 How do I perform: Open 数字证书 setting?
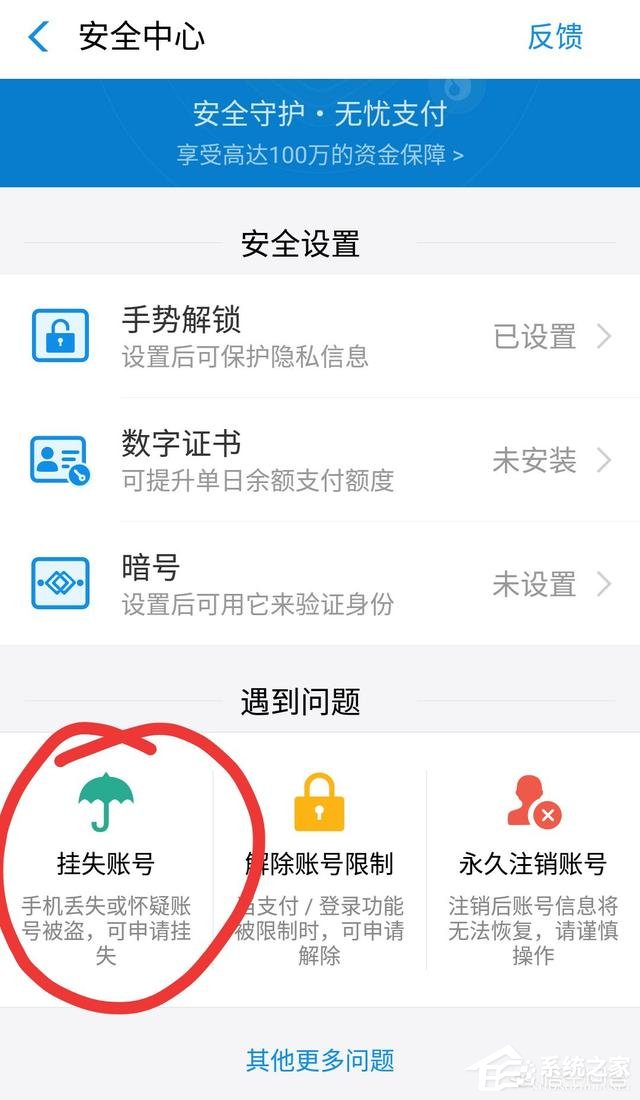click(320, 460)
